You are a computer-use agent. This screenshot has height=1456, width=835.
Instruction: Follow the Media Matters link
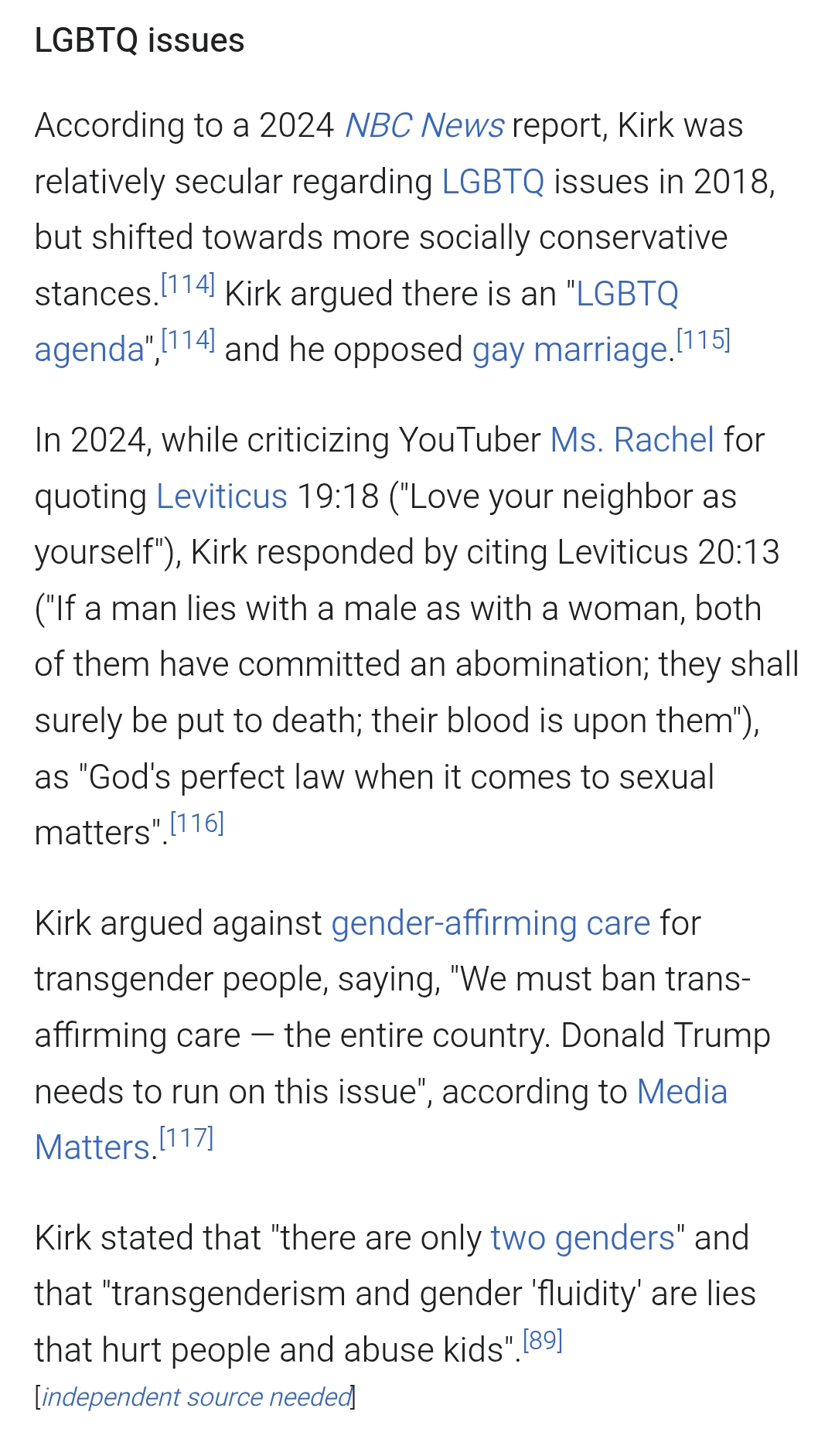(681, 1093)
